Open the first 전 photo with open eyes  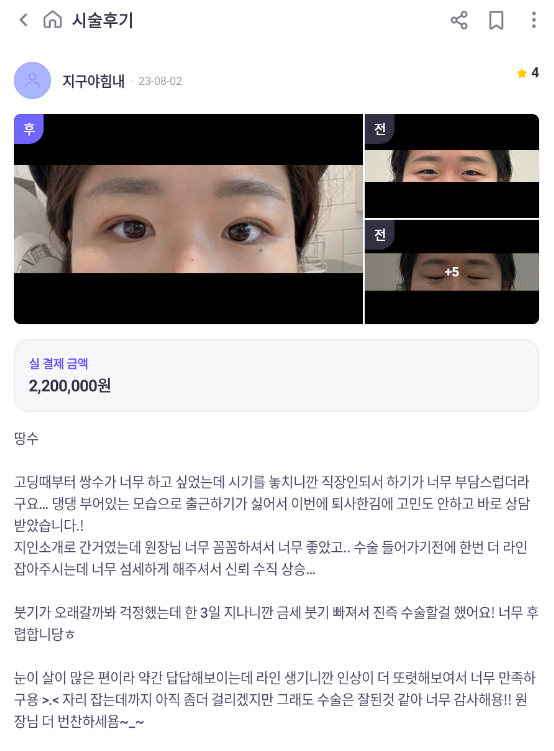pyautogui.click(x=452, y=166)
